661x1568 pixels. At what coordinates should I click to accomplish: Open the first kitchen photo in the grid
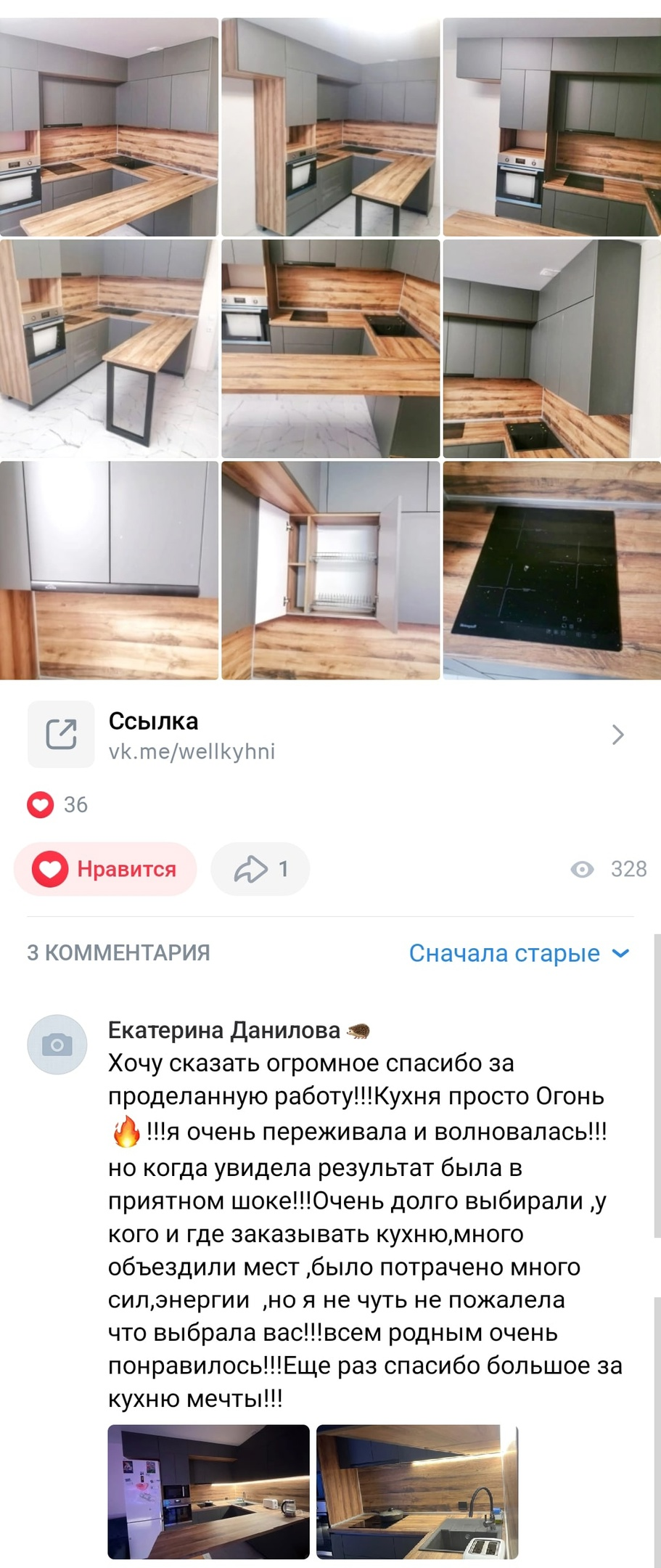pyautogui.click(x=109, y=127)
